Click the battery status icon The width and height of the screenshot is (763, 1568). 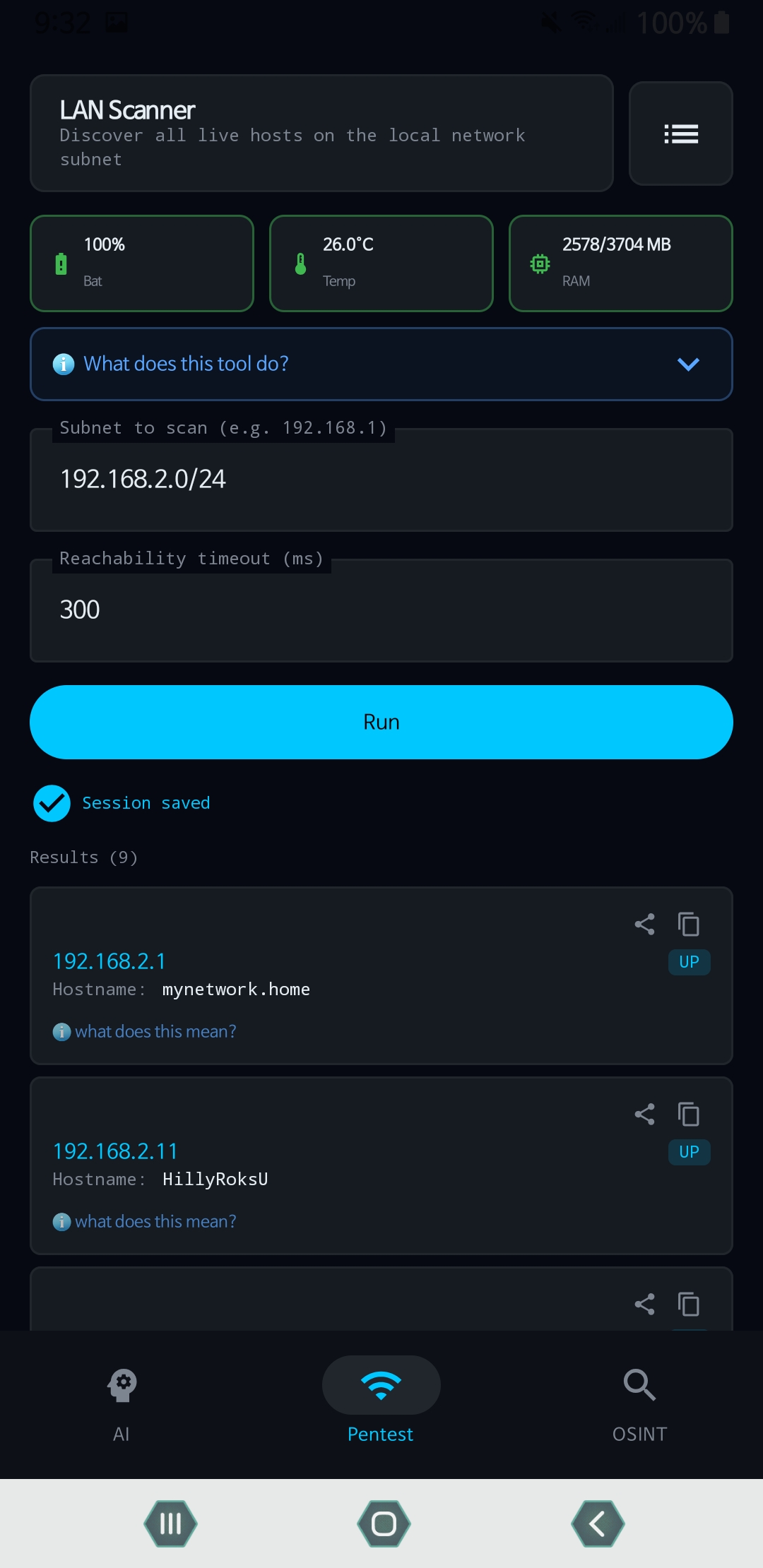coord(61,263)
